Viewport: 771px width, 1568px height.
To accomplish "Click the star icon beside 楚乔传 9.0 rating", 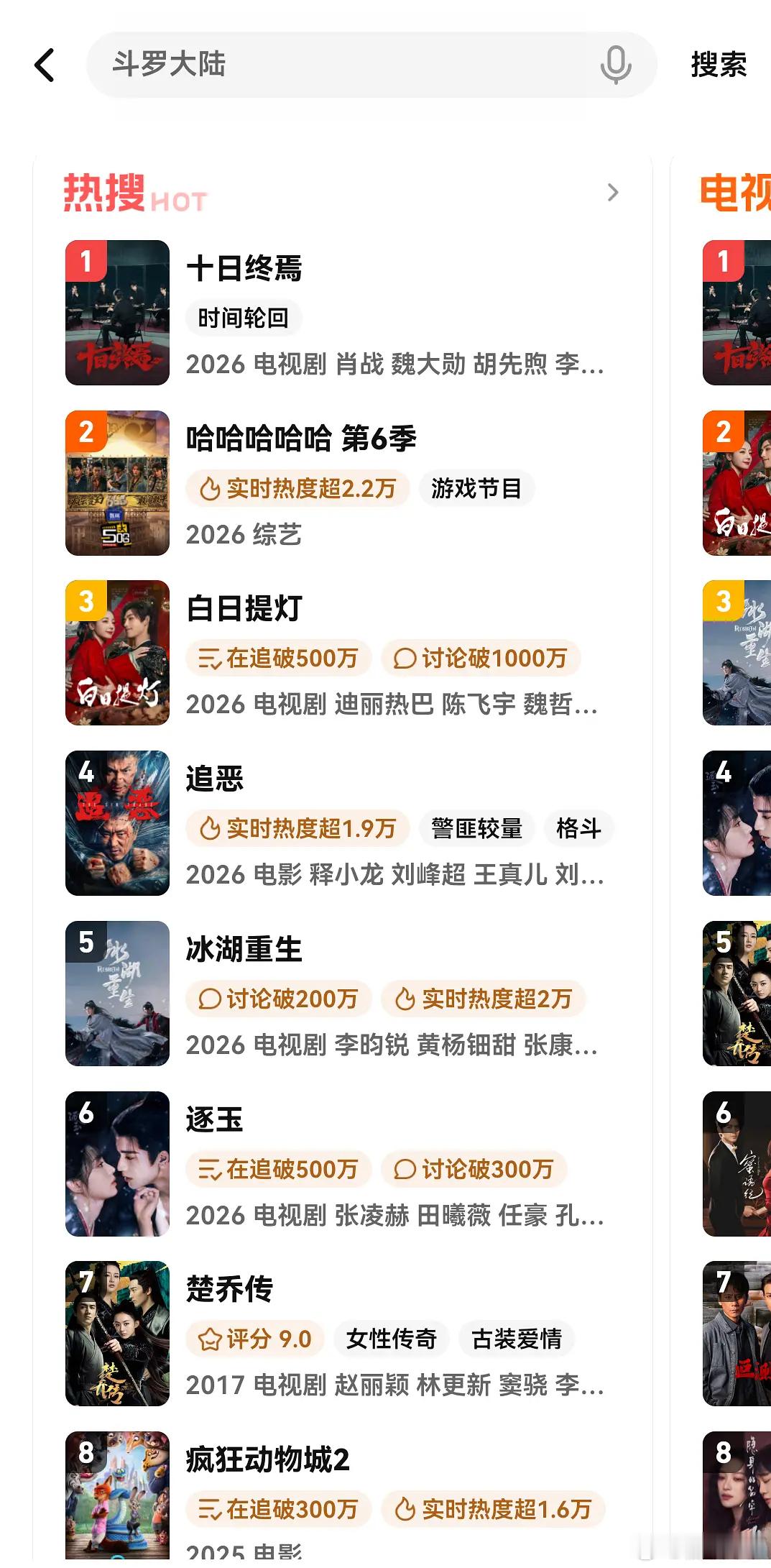I will pos(209,1339).
